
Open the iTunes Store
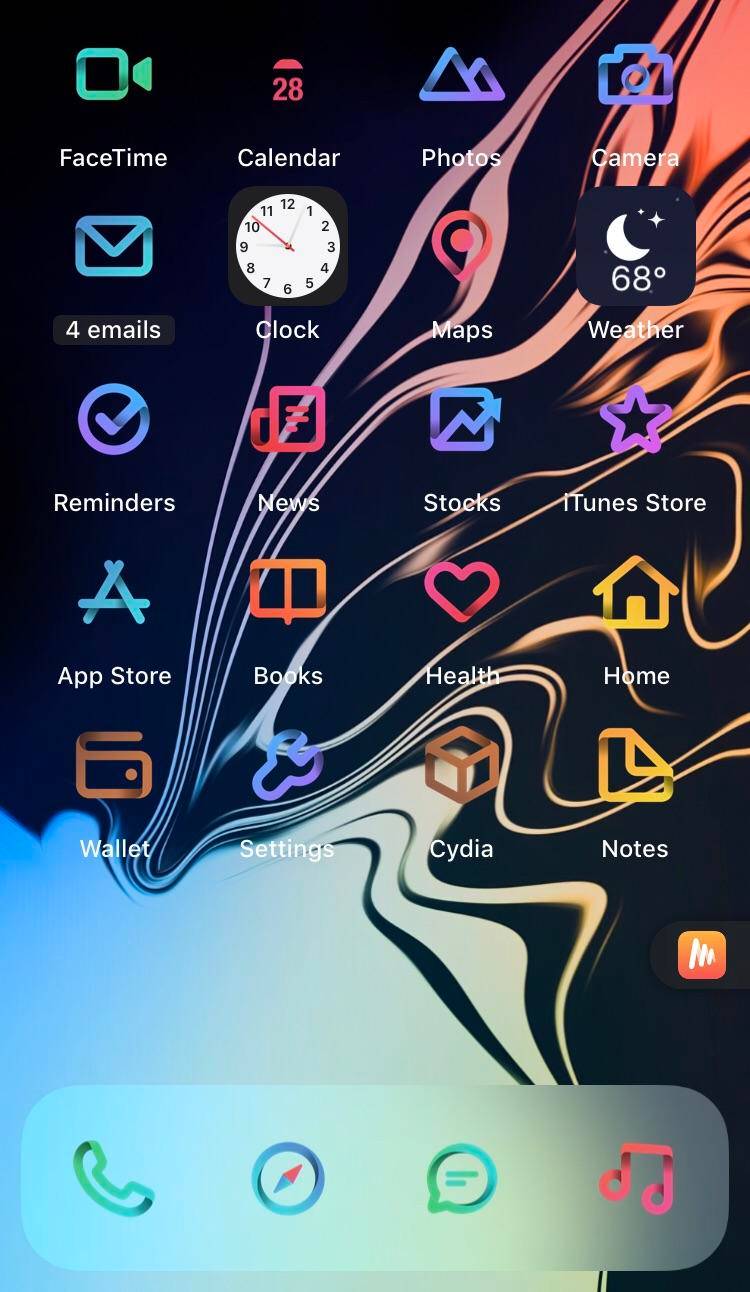(635, 420)
